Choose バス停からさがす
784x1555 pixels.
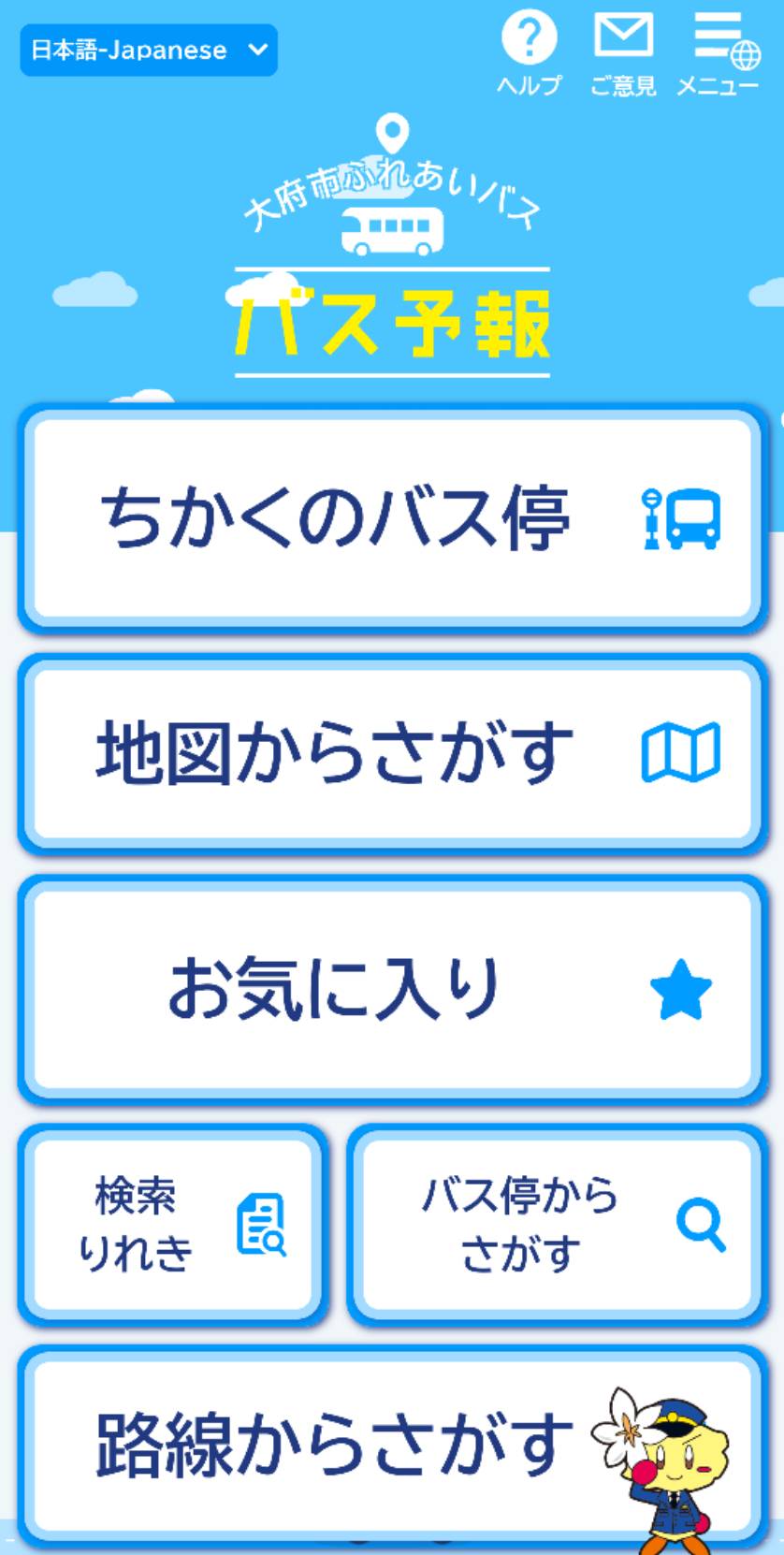pyautogui.click(x=558, y=1225)
